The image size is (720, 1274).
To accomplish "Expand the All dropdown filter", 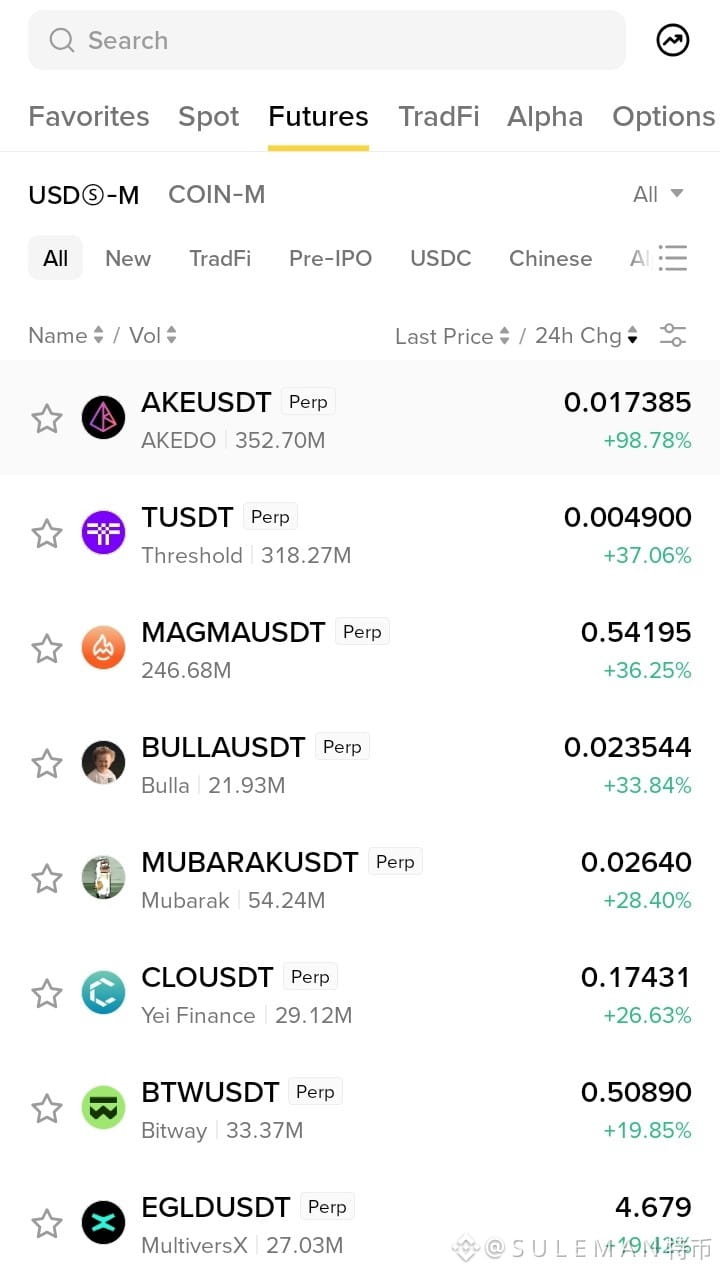I will (658, 194).
